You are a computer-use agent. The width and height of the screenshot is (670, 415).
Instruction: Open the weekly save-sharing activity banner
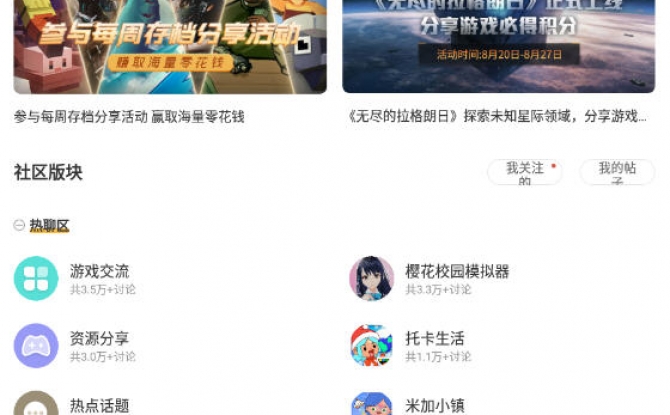[x=170, y=47]
